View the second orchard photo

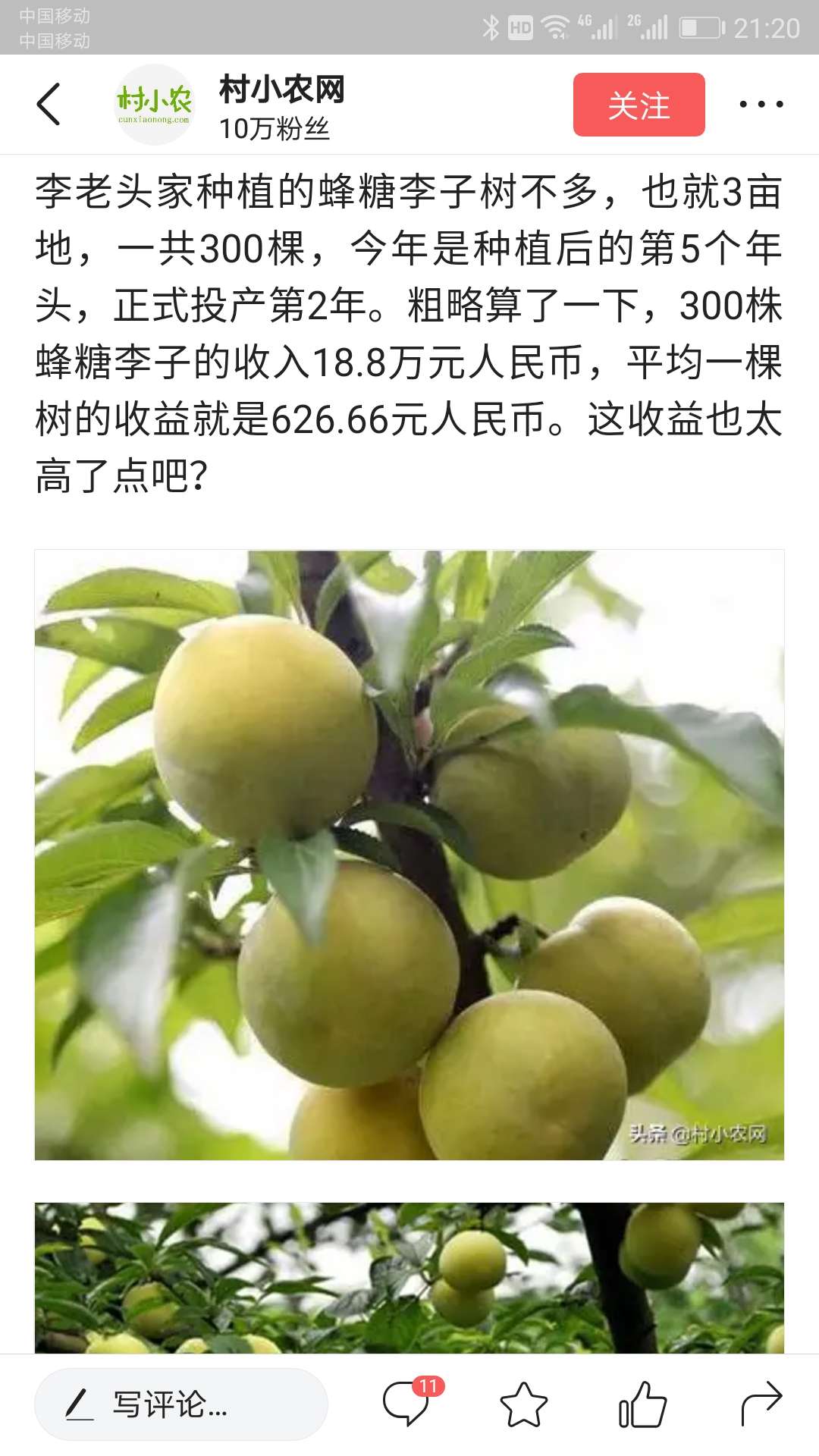(409, 1278)
